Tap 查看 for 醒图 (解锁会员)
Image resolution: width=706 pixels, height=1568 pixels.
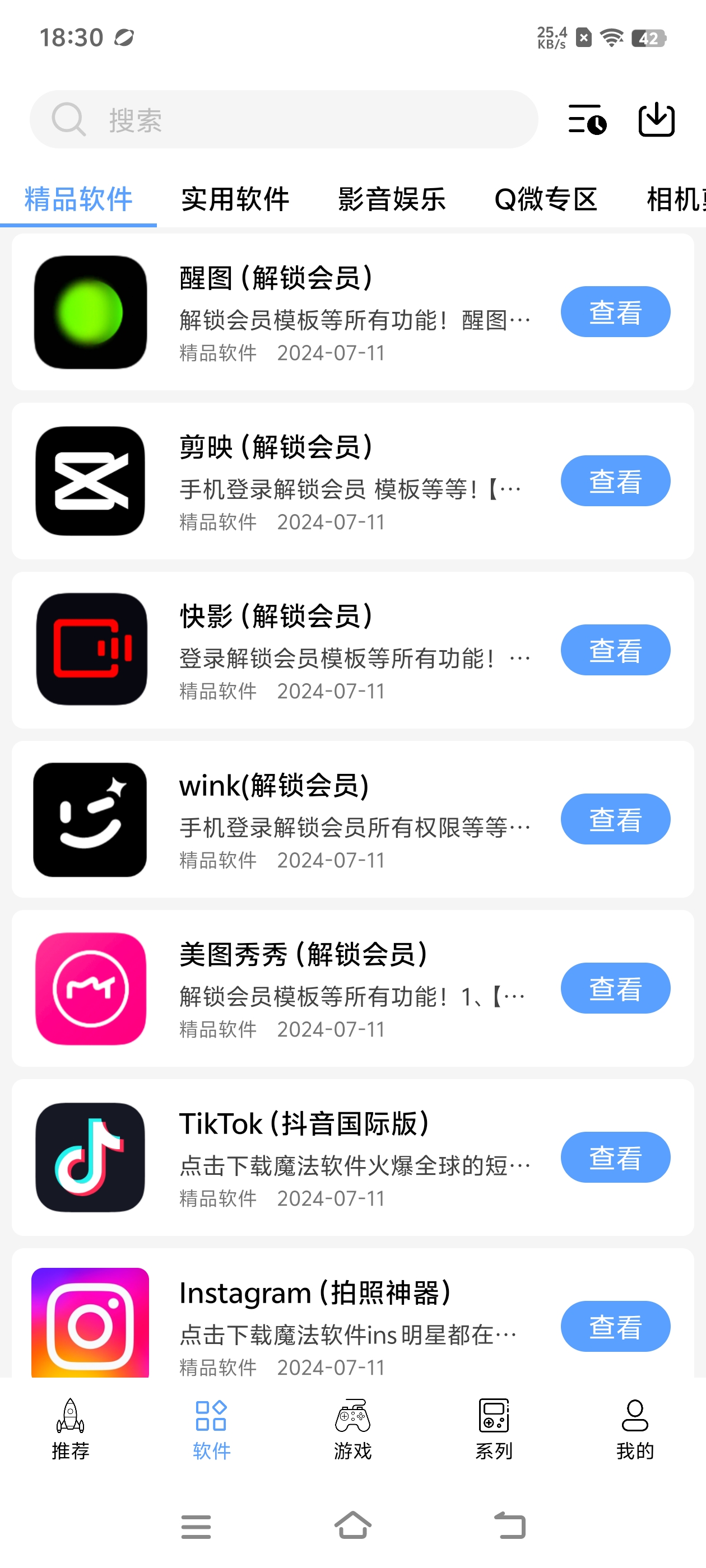pyautogui.click(x=615, y=312)
